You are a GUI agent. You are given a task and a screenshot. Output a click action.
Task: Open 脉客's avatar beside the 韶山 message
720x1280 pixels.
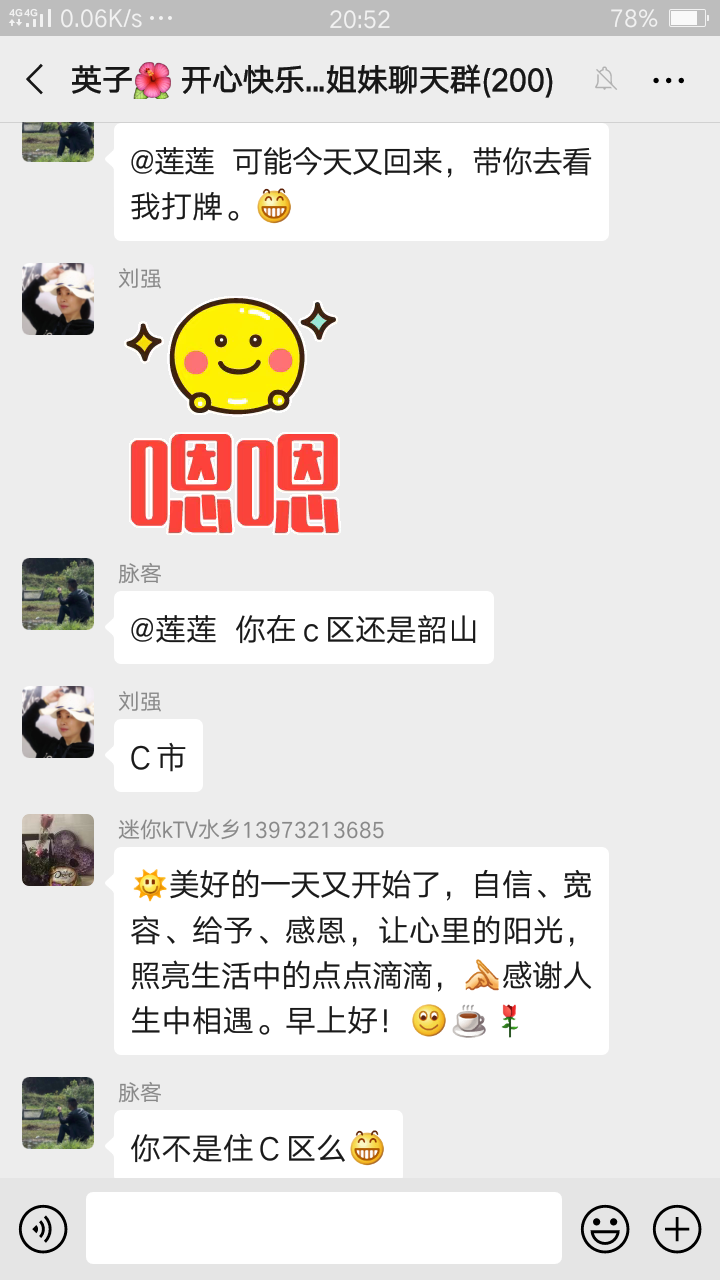pos(58,594)
